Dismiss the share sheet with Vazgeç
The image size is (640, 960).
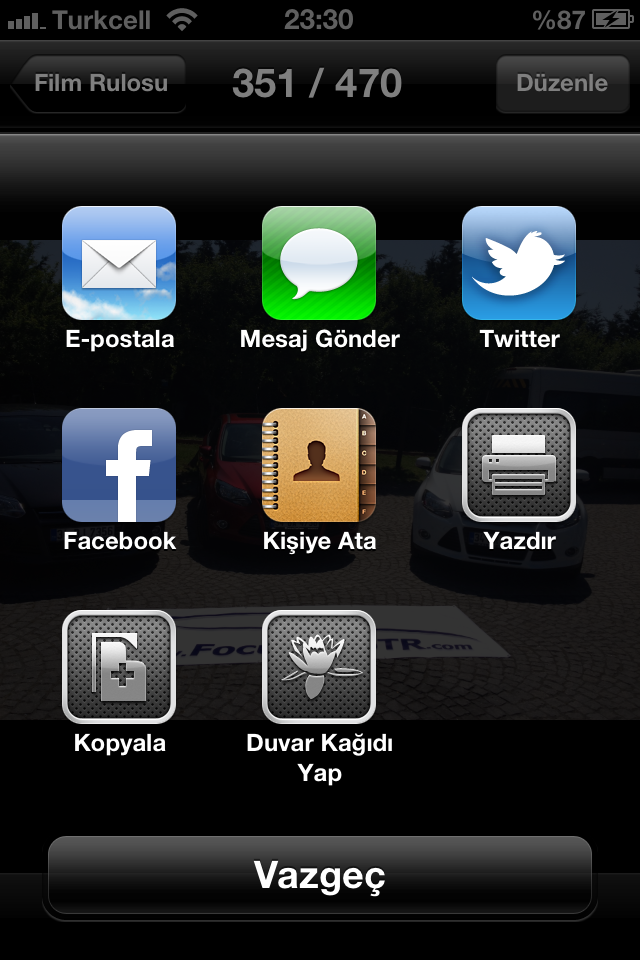coord(320,875)
